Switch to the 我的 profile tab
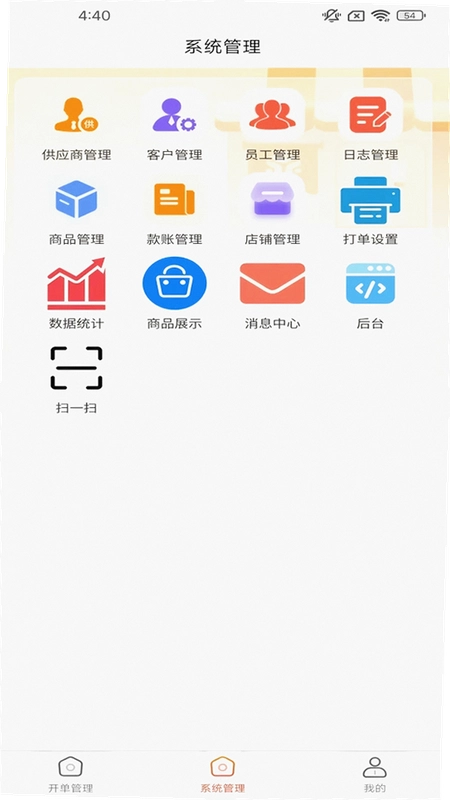450x800 pixels. coord(375,774)
